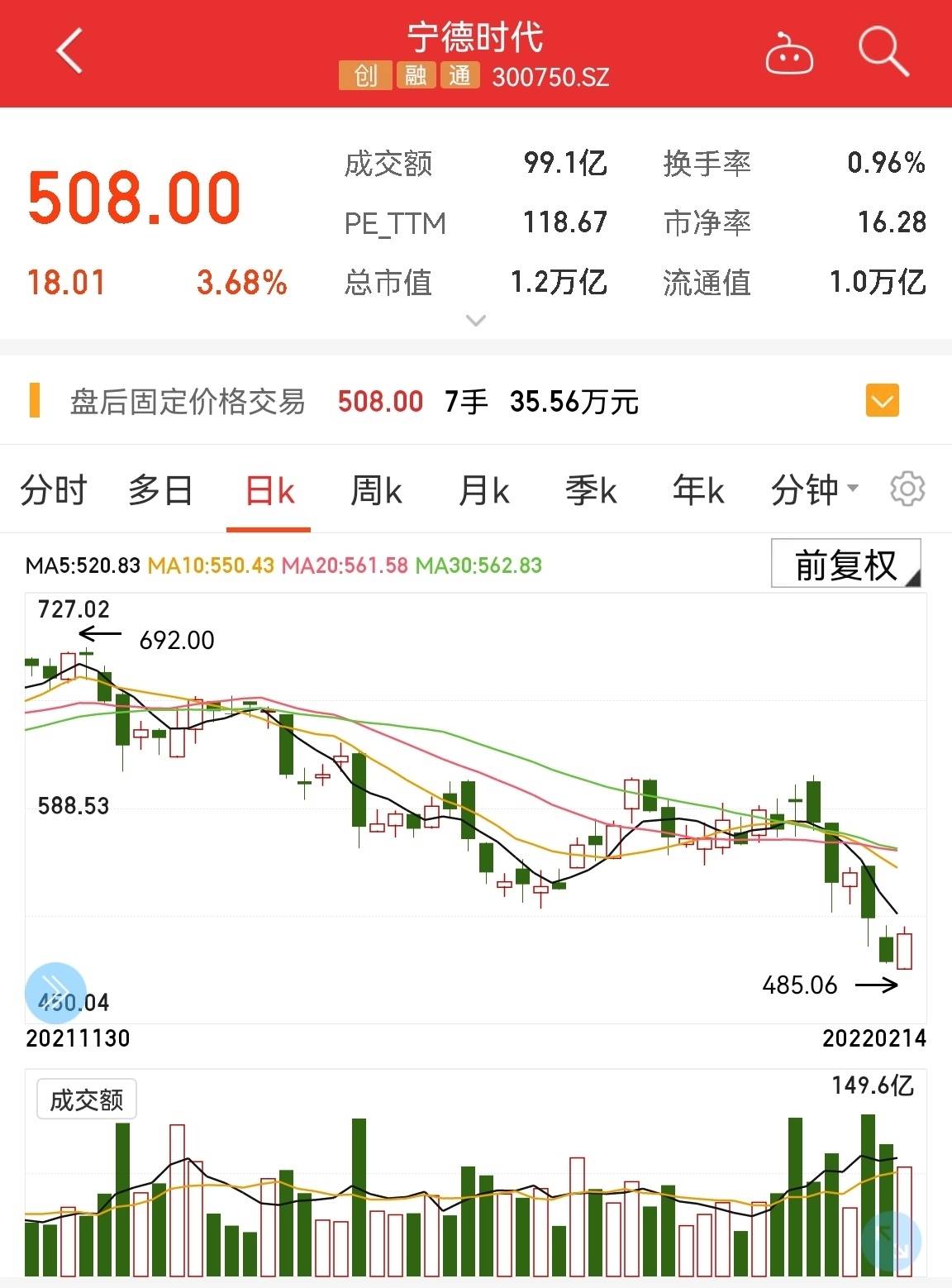This screenshot has height=1288, width=952.
Task: Expand more quote details chevron
Action: pyautogui.click(x=476, y=320)
